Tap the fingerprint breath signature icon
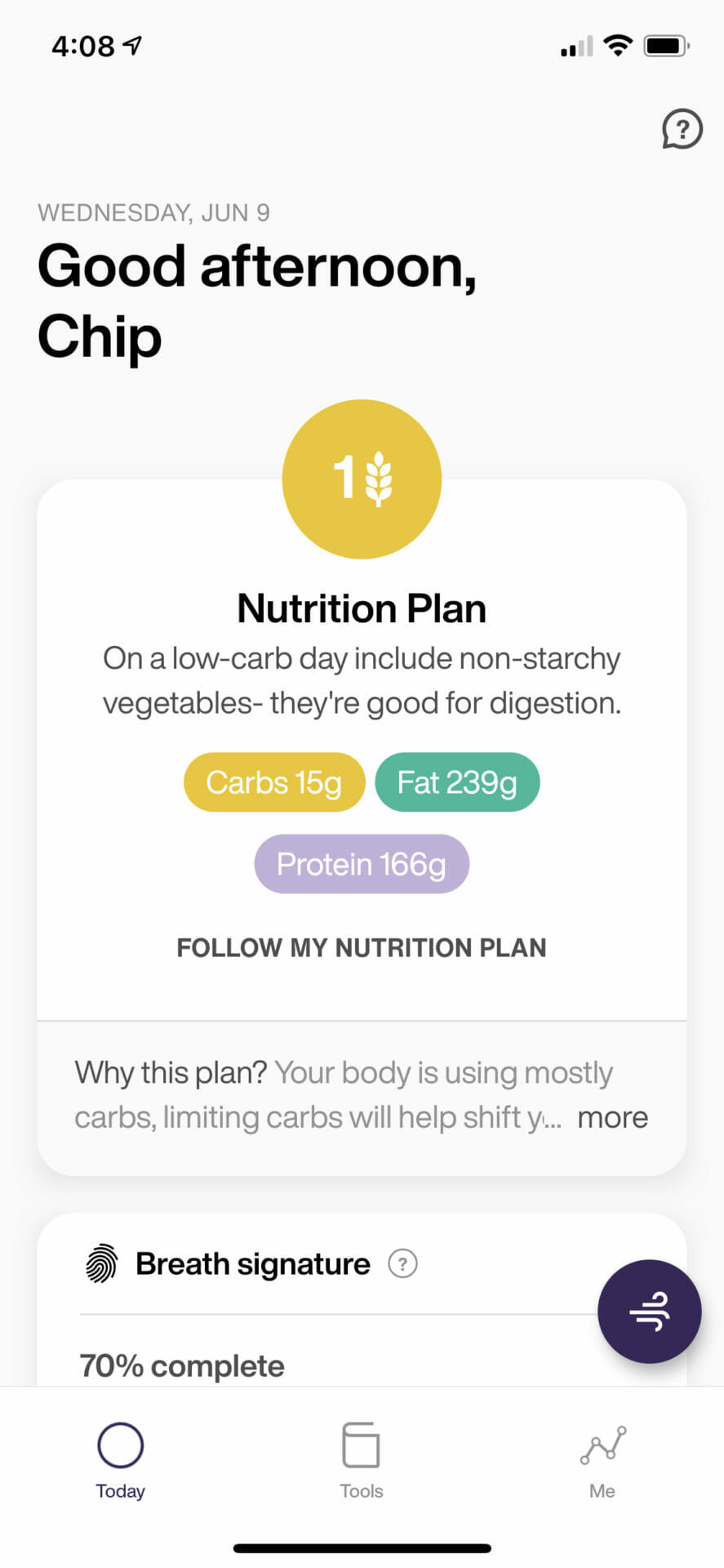Image resolution: width=724 pixels, height=1568 pixels. coord(101,1263)
